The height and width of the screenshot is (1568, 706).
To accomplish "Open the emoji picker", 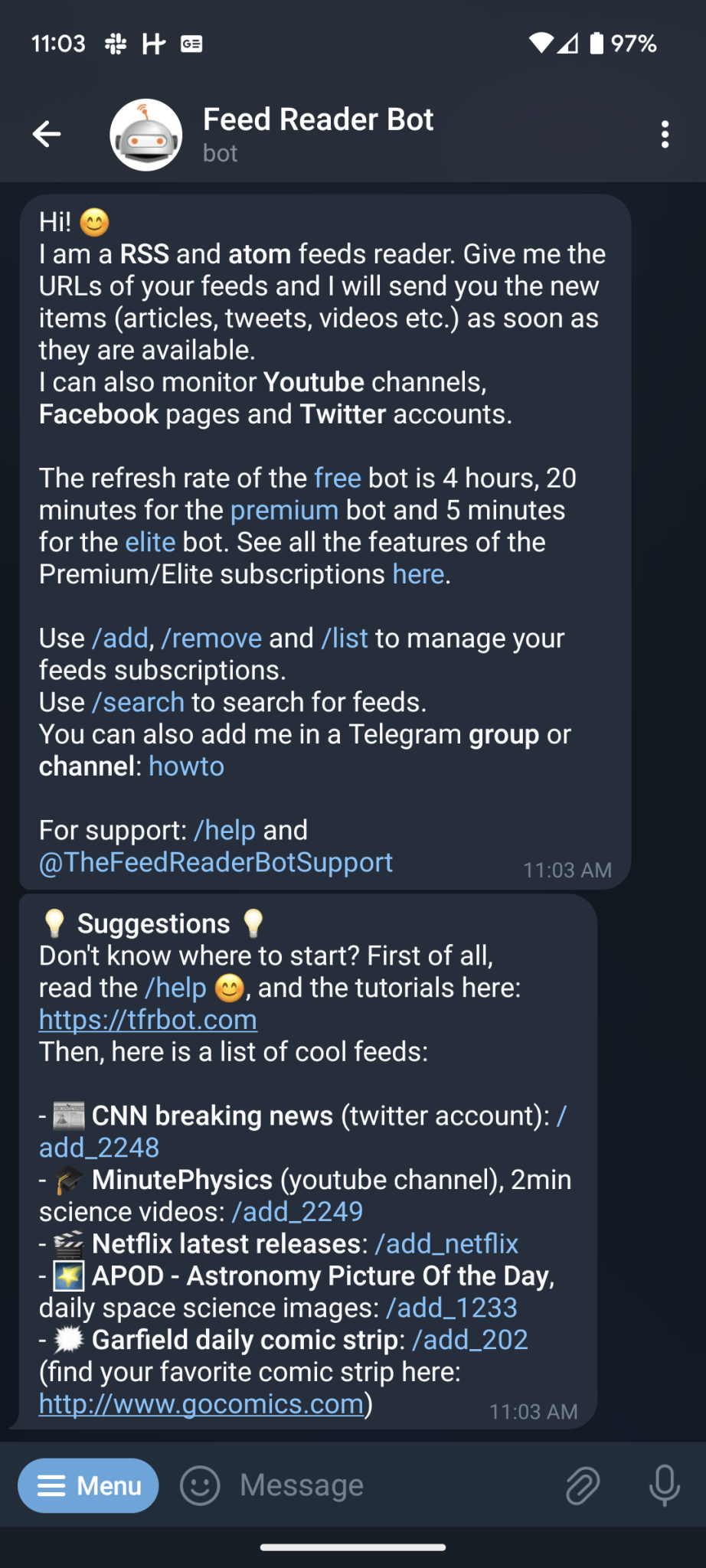I will [200, 1486].
